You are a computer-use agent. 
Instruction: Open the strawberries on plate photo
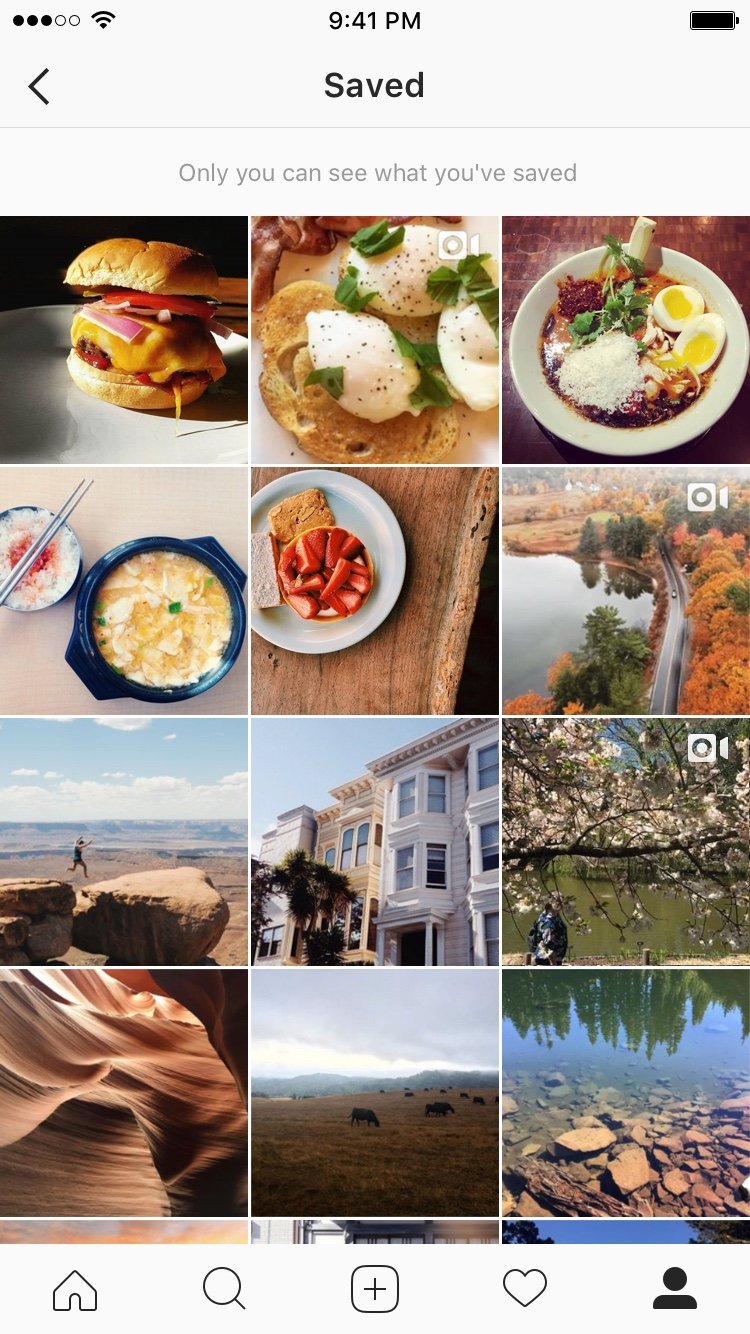tap(375, 591)
